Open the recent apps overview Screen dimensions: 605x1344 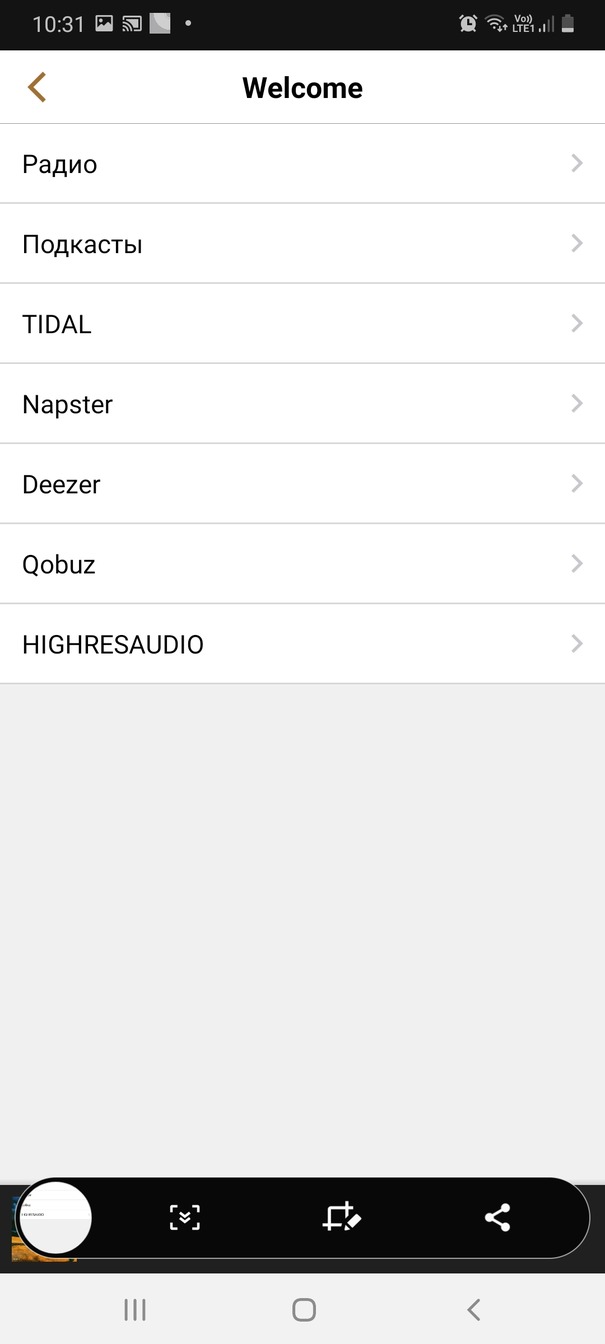(135, 1309)
